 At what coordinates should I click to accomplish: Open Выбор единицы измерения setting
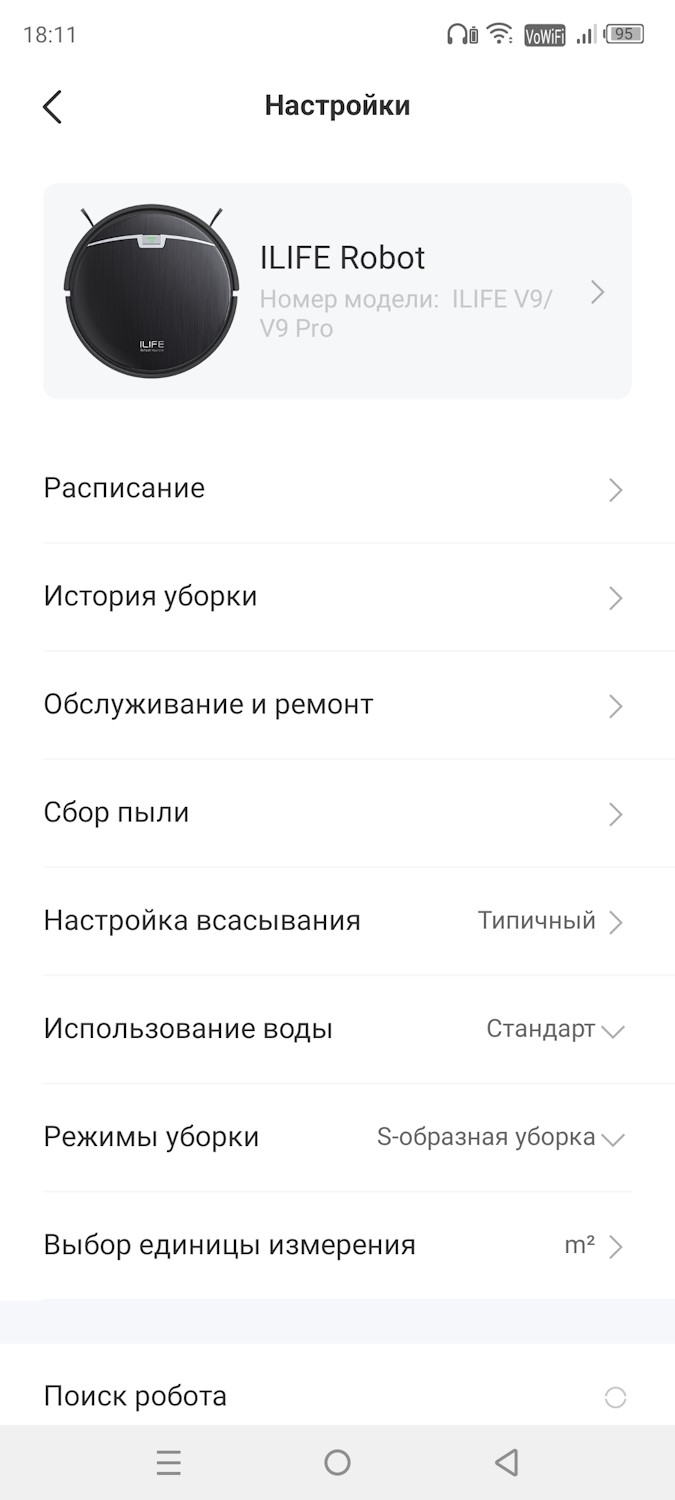point(337,1245)
